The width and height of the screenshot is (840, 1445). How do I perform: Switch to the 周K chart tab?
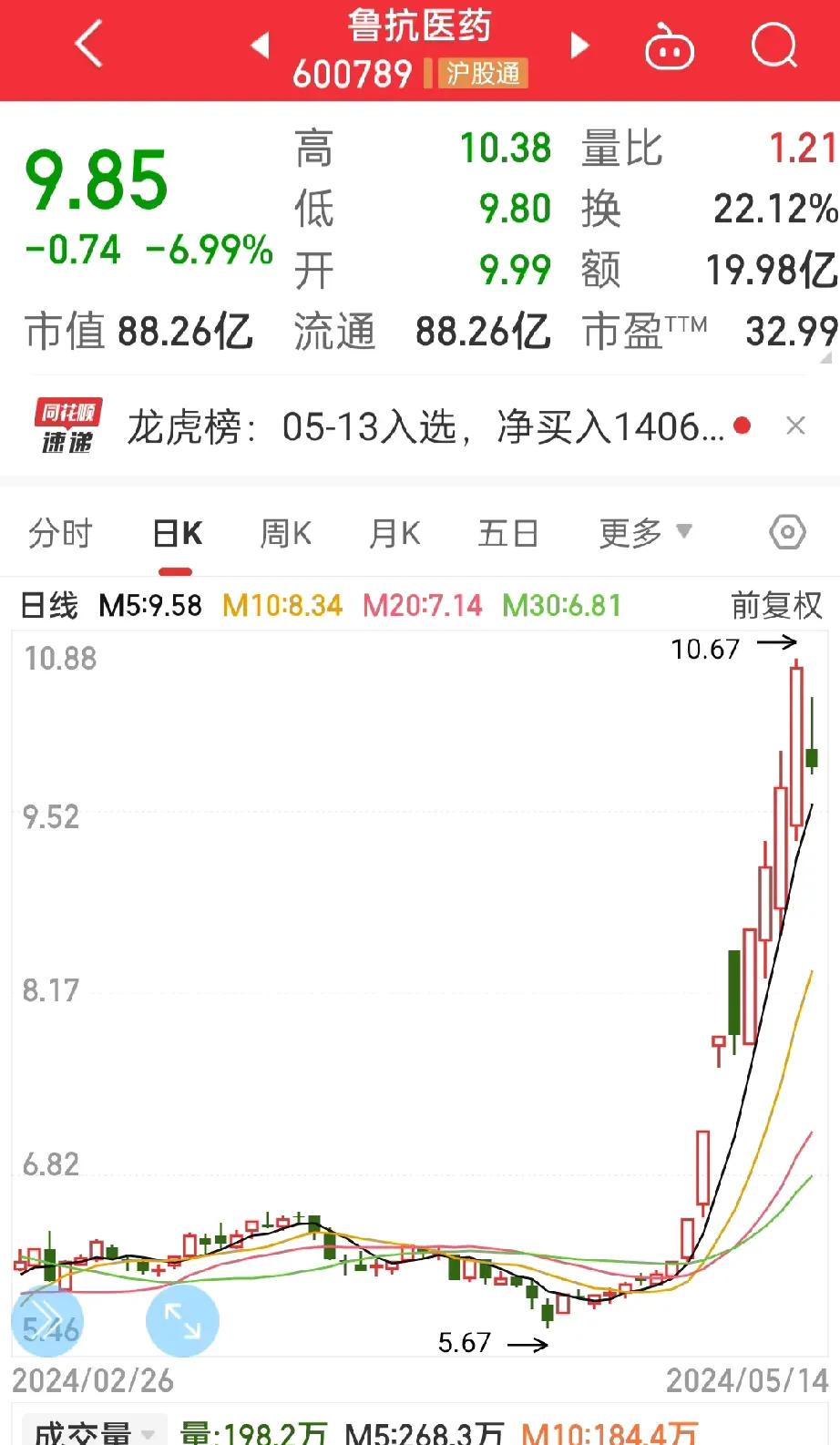286,533
